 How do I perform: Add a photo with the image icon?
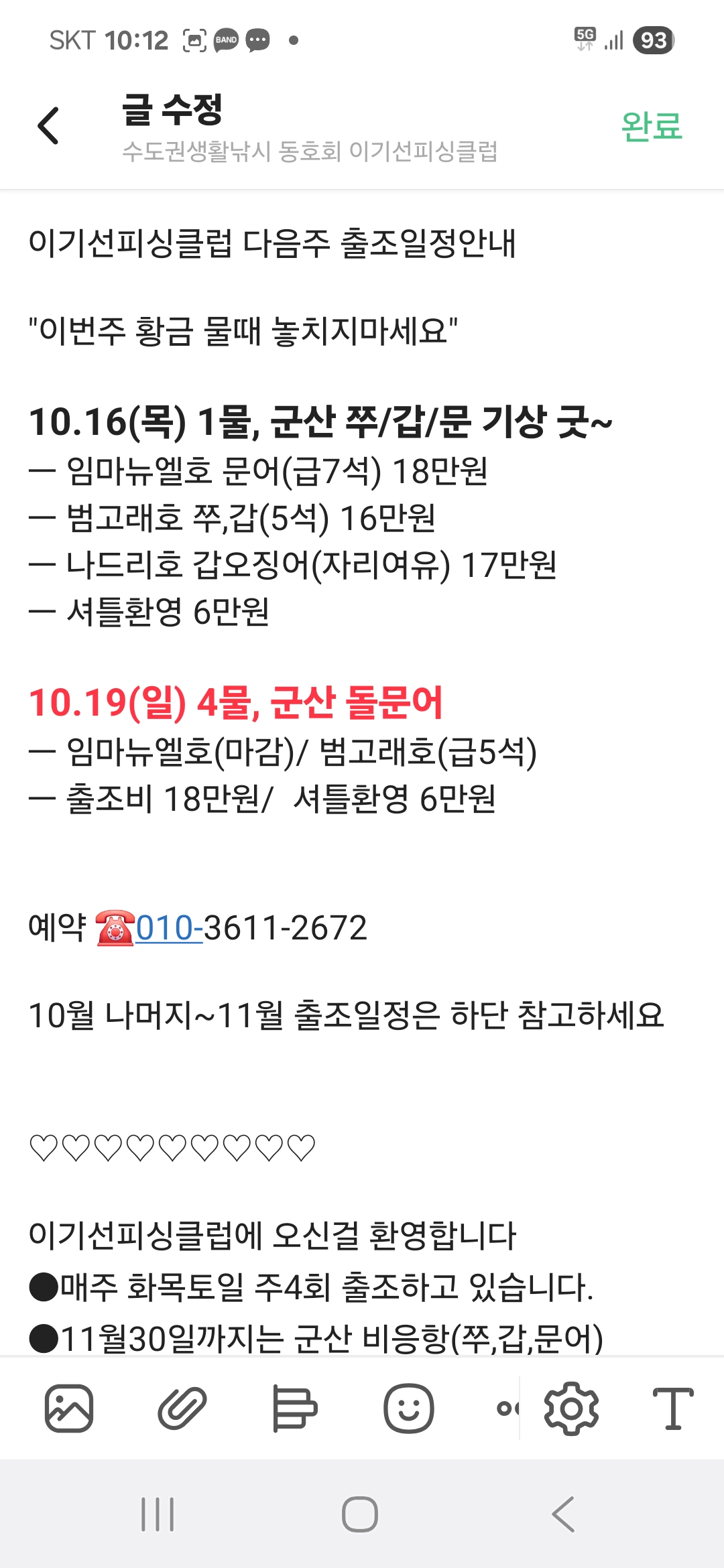click(x=68, y=1408)
